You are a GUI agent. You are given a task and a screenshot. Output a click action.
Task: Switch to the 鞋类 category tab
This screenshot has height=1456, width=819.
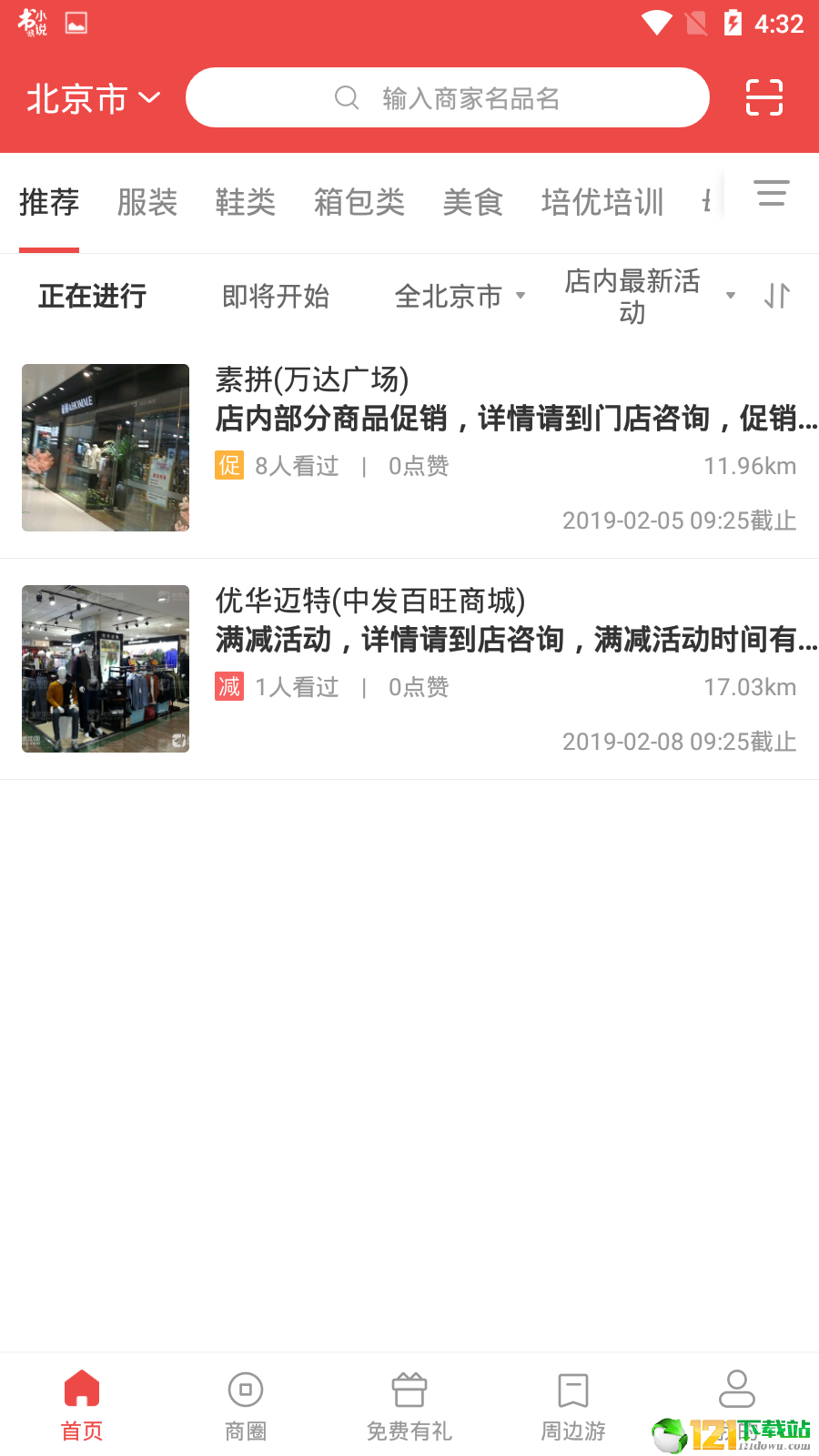tap(246, 202)
